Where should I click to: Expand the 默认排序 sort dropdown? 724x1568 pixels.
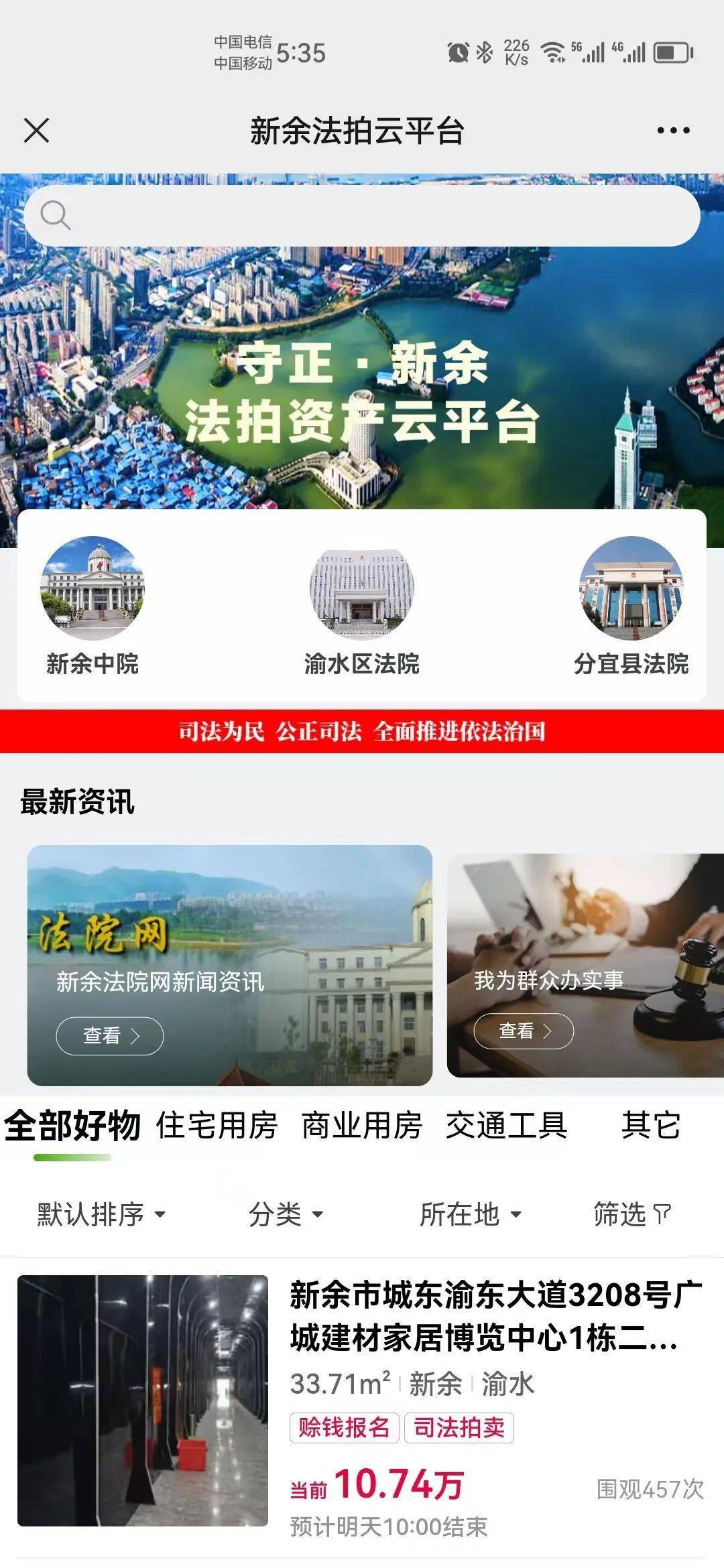click(101, 1214)
